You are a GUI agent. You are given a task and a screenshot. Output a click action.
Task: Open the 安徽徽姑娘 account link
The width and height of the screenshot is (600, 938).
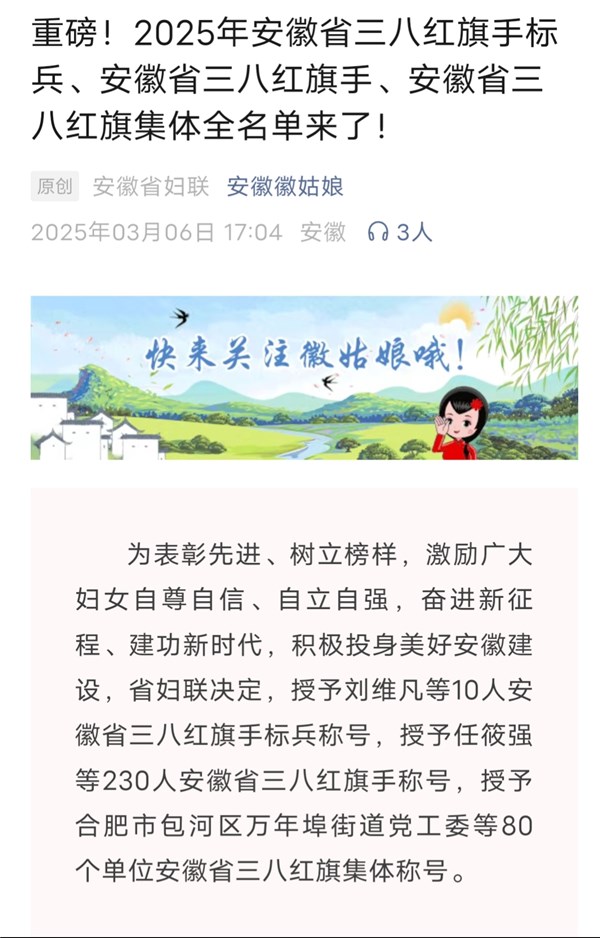point(285,187)
